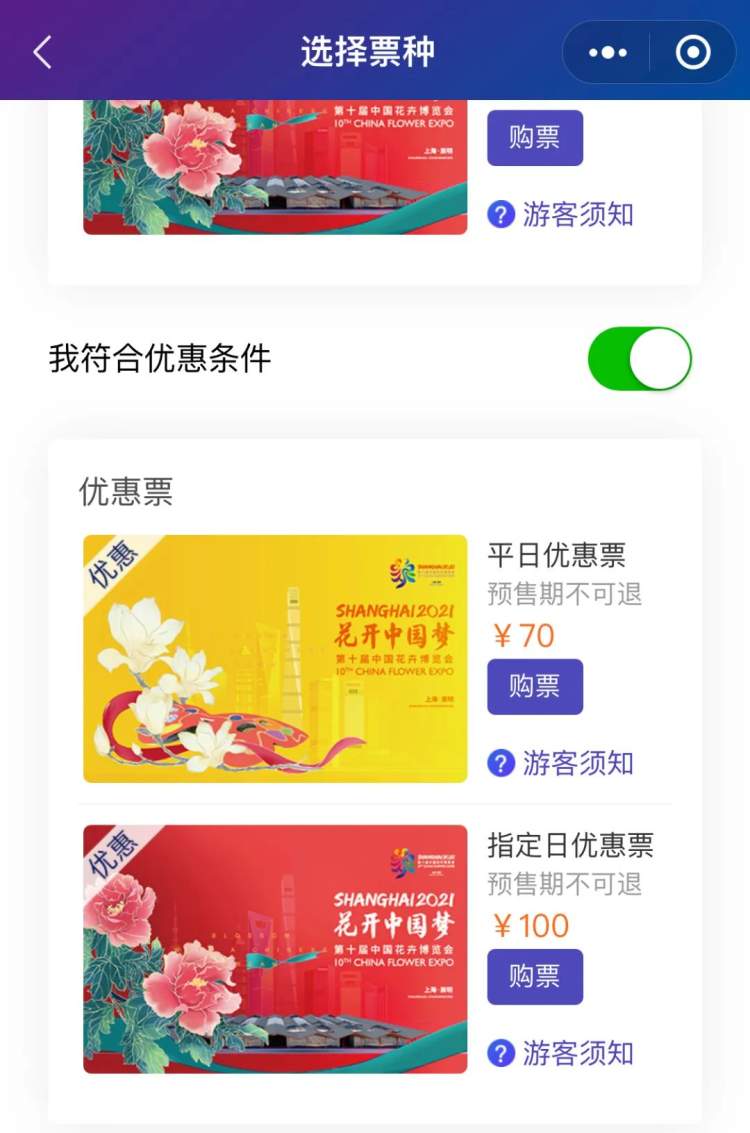Open 游客须知 under 平日优惠票

[x=561, y=763]
